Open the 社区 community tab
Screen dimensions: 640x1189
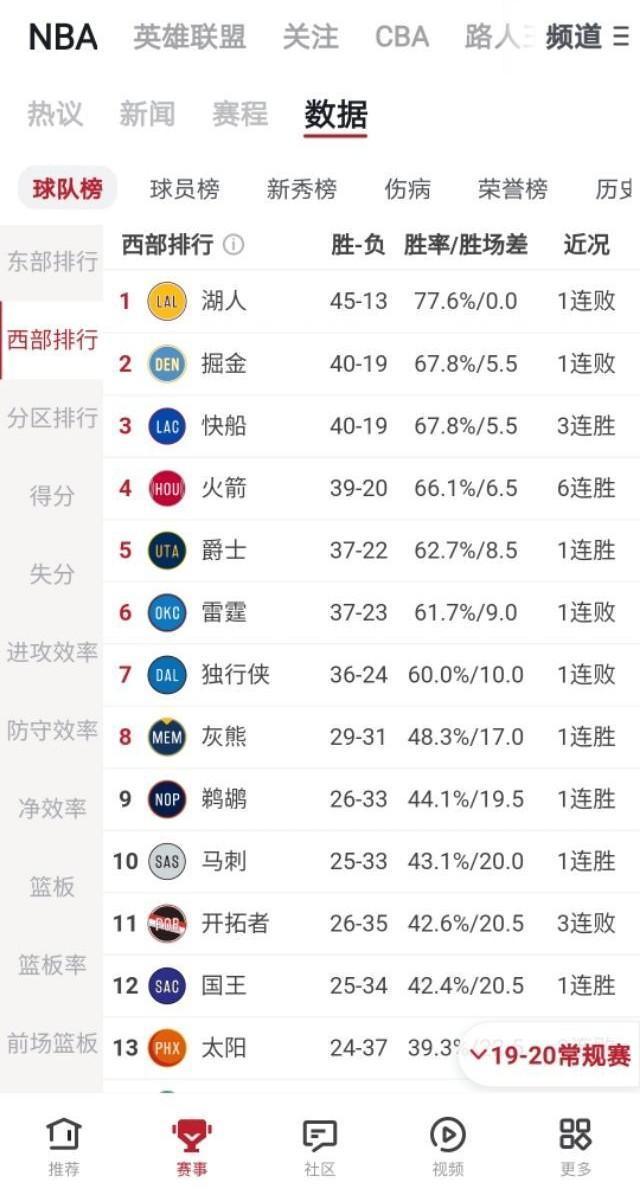pyautogui.click(x=319, y=1147)
